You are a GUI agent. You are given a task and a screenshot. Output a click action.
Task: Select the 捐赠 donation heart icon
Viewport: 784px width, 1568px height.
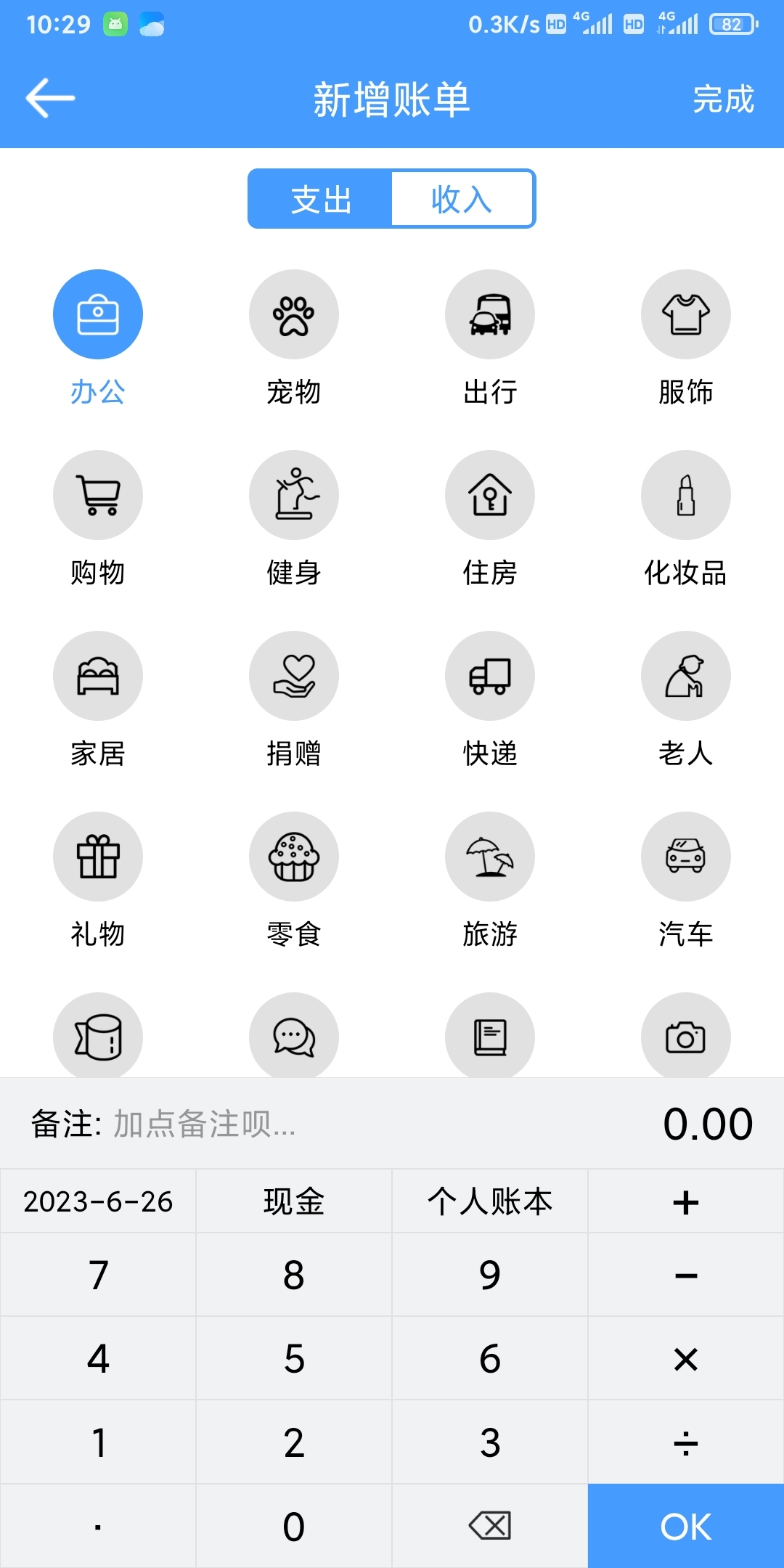pyautogui.click(x=294, y=675)
